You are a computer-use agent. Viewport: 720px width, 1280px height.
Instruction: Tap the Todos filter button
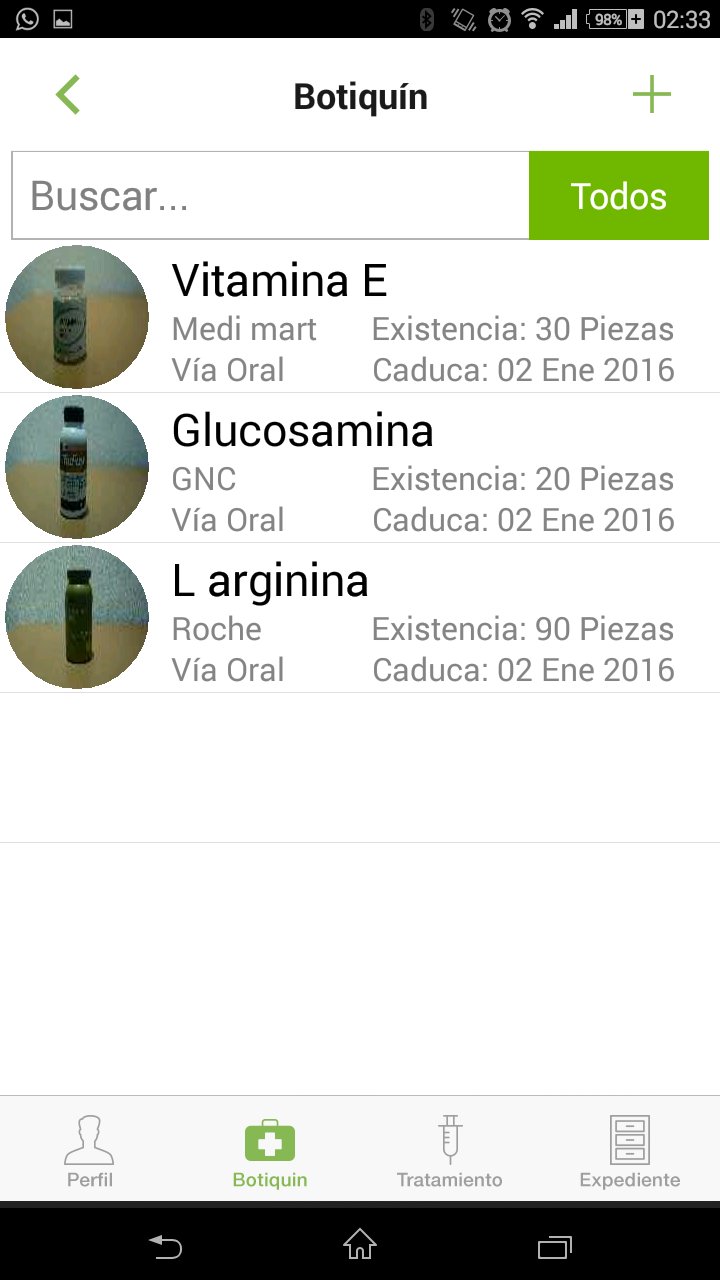click(618, 196)
